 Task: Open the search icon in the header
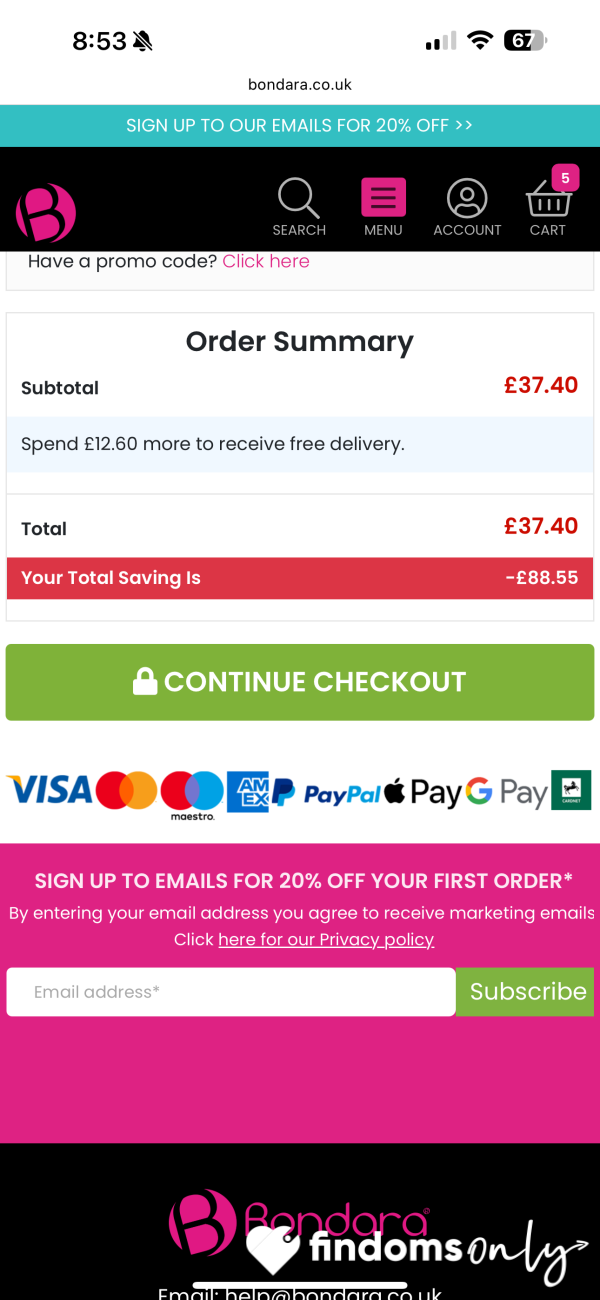point(299,207)
